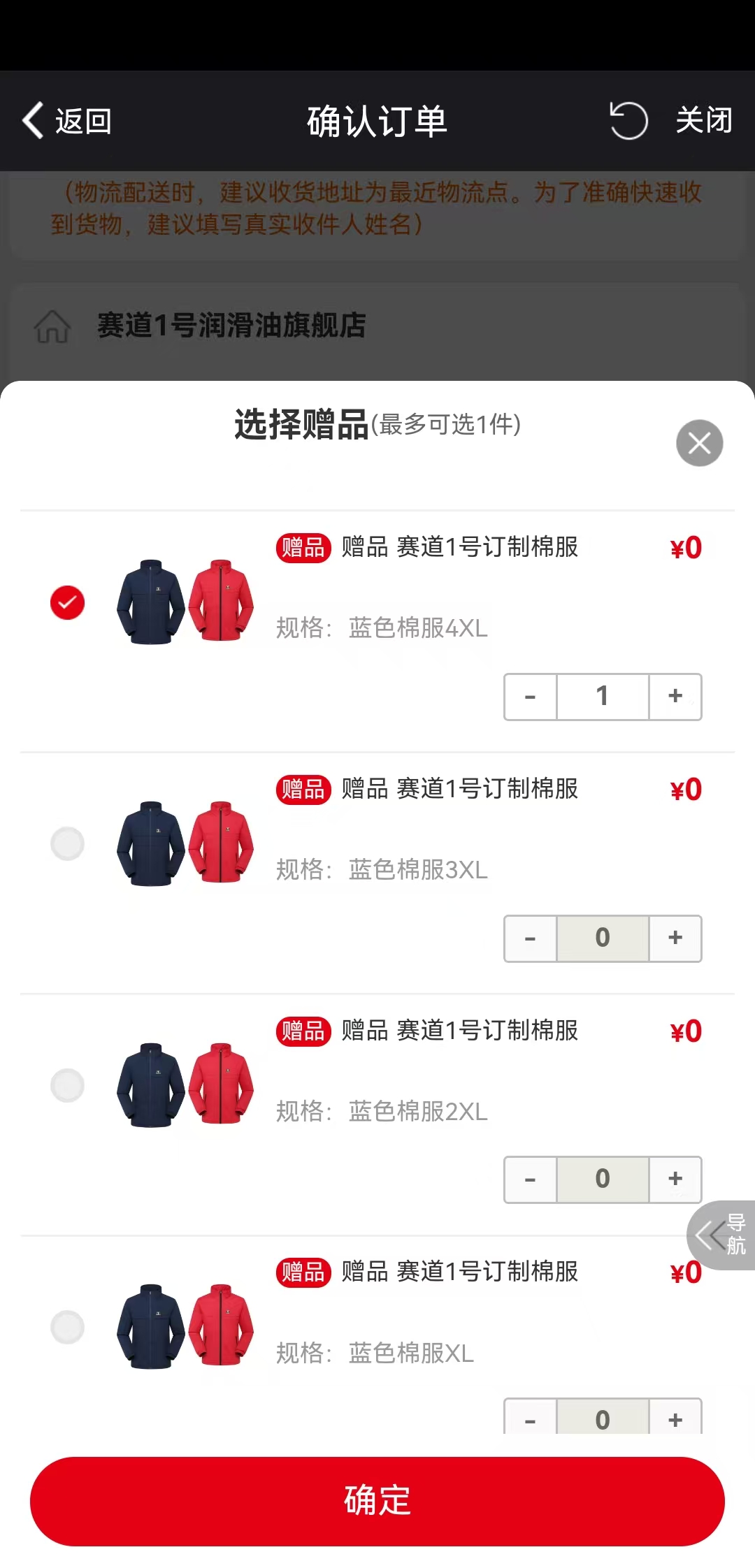Viewport: 755px width, 1568px height.
Task: Click the refresh/undo icon in the header
Action: point(627,119)
